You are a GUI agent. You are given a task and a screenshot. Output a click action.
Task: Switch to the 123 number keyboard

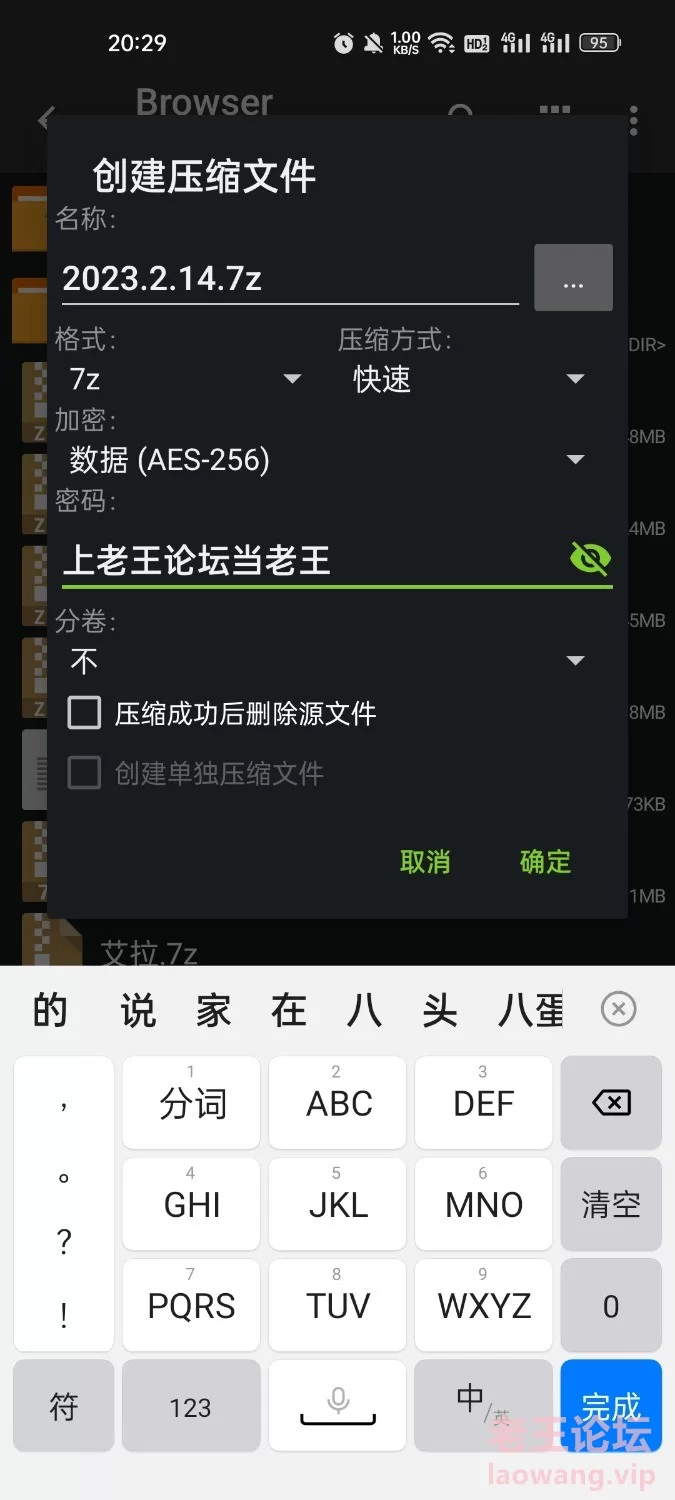(190, 1407)
